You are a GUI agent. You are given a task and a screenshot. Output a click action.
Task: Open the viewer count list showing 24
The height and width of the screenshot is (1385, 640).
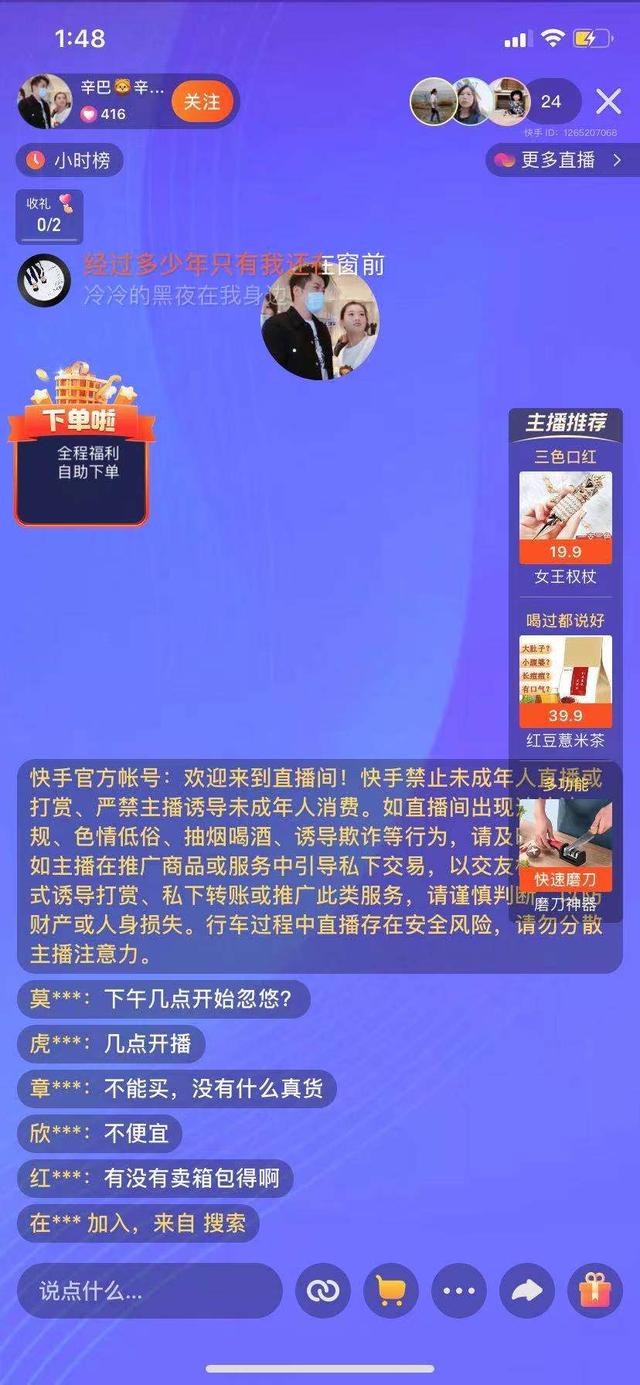tap(551, 101)
